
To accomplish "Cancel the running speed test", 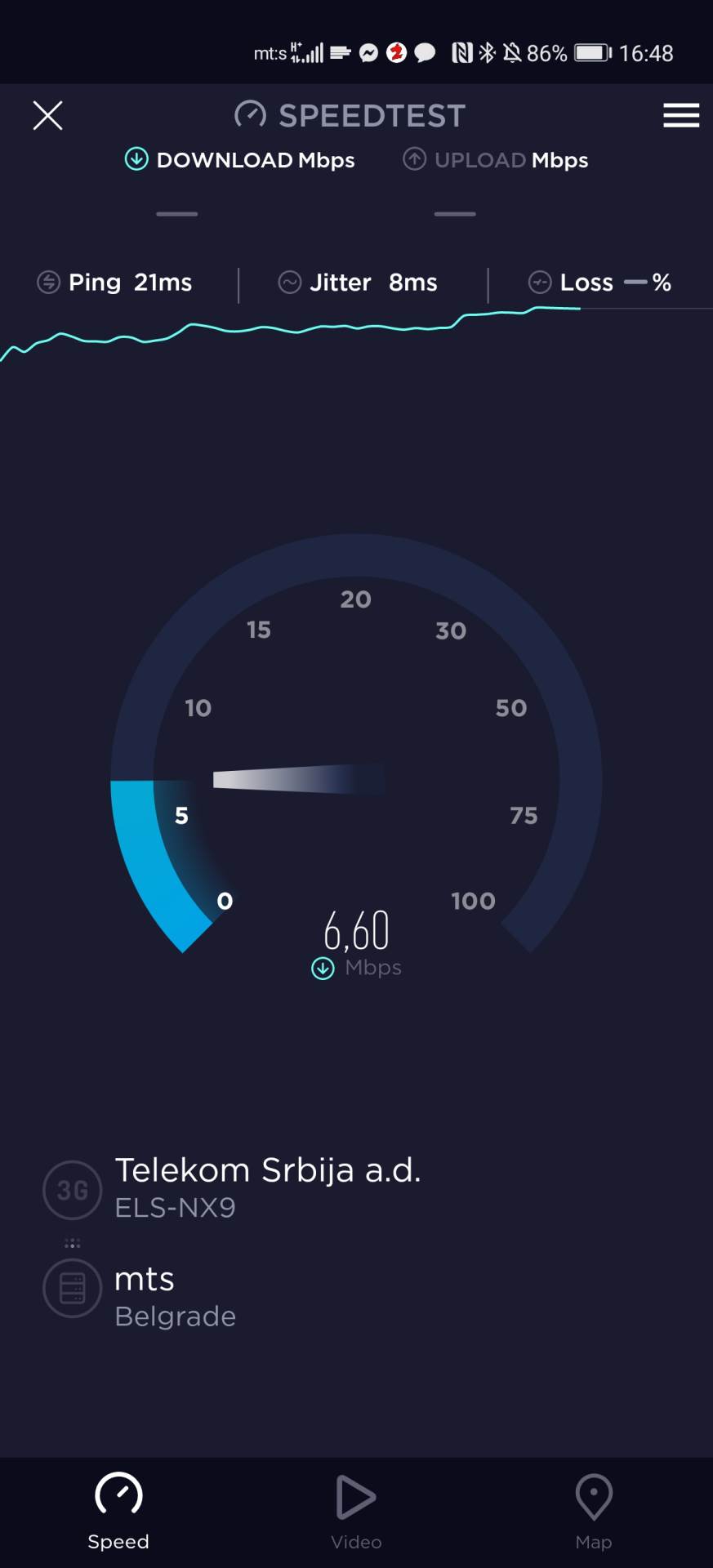I will (47, 116).
